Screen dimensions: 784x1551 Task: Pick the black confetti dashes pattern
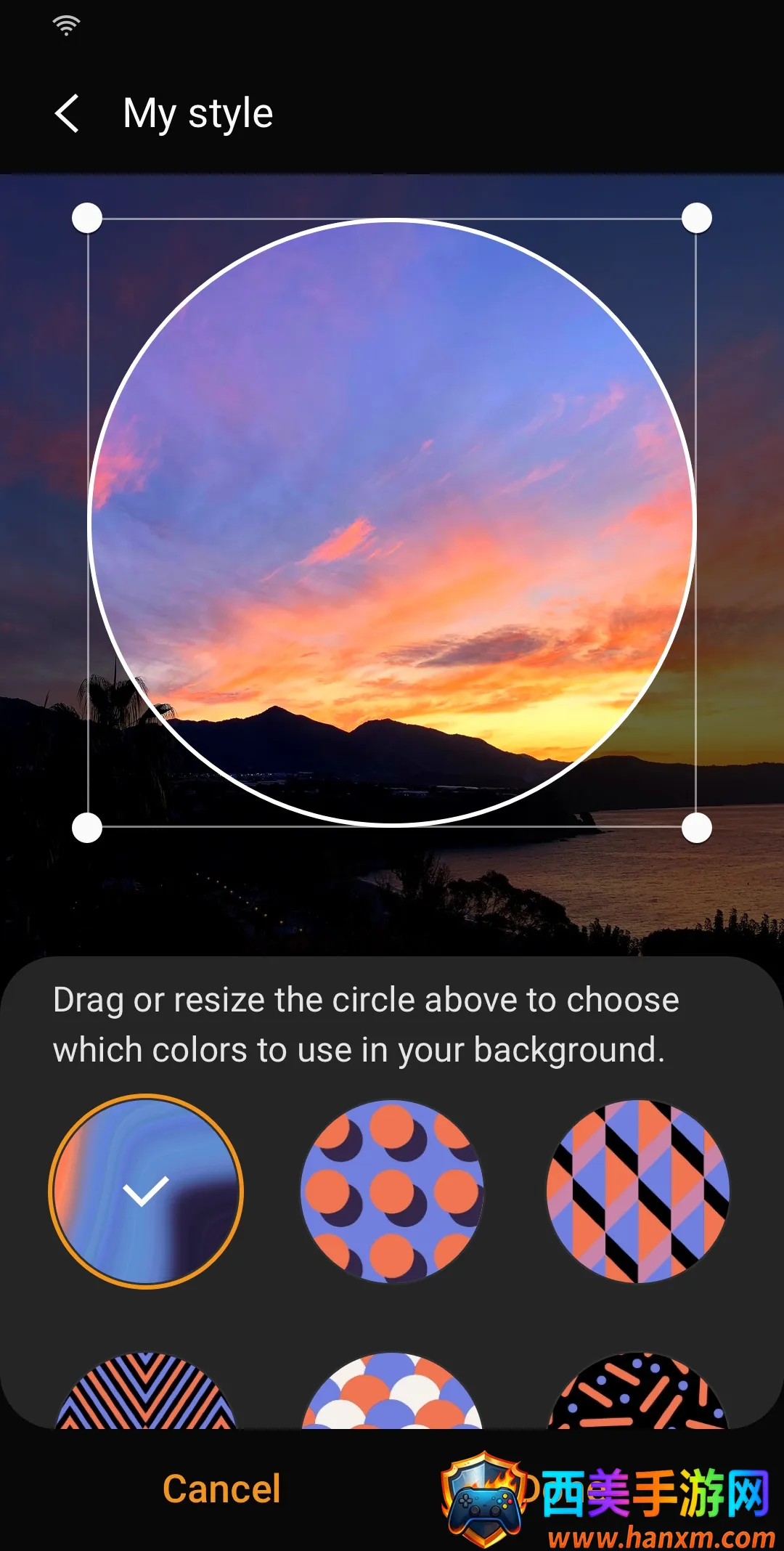tap(638, 1394)
